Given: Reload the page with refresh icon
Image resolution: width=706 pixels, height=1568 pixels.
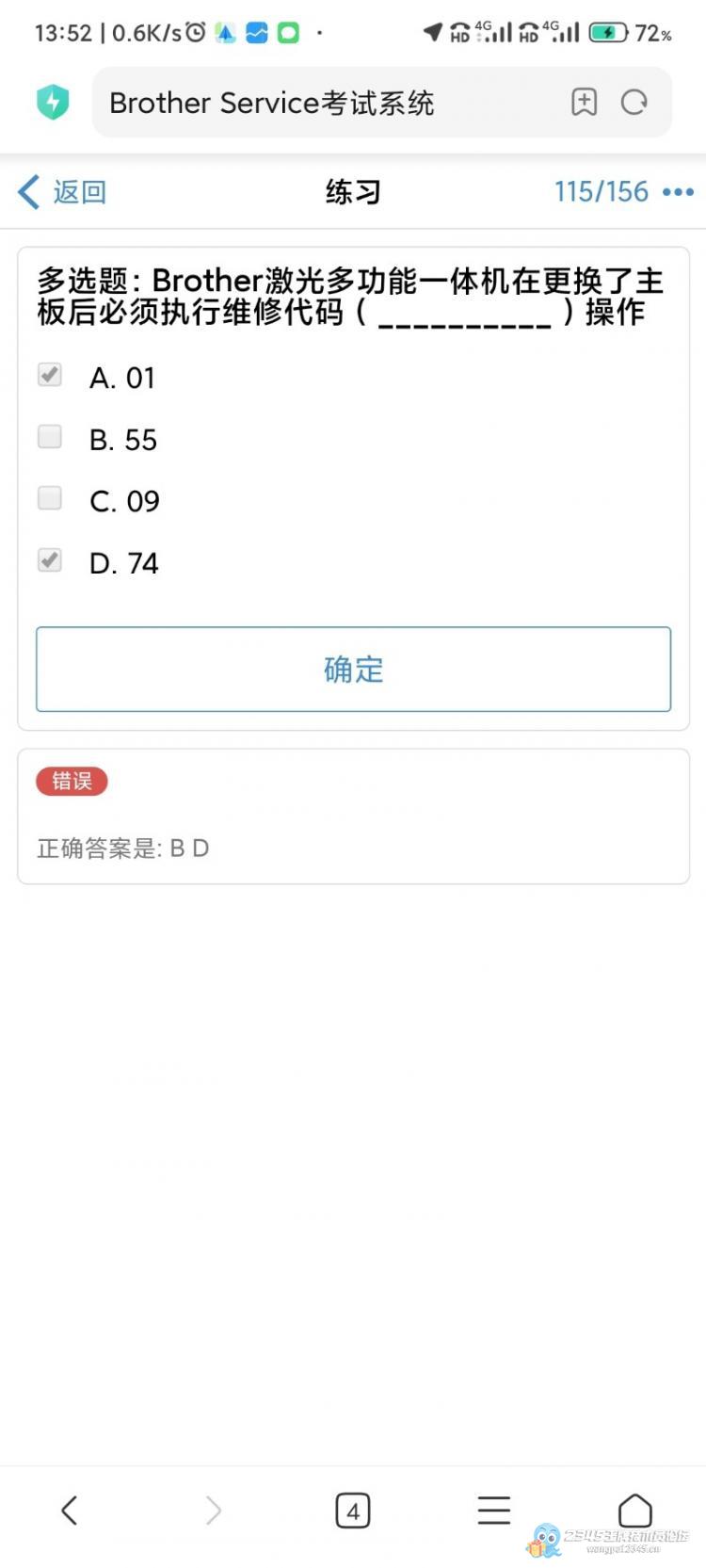Looking at the screenshot, I should click(x=634, y=102).
